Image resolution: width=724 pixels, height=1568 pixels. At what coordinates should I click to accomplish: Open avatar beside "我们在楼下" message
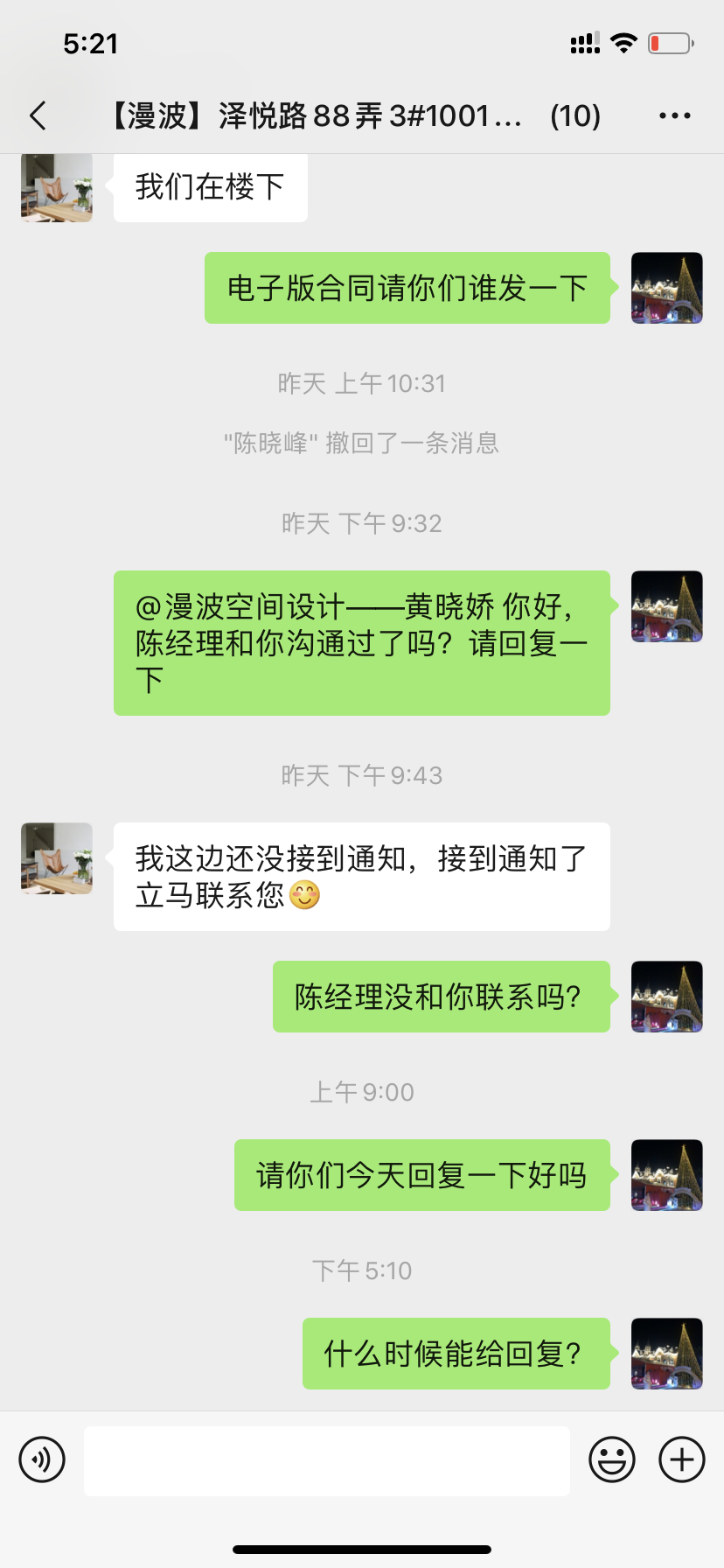(x=57, y=188)
